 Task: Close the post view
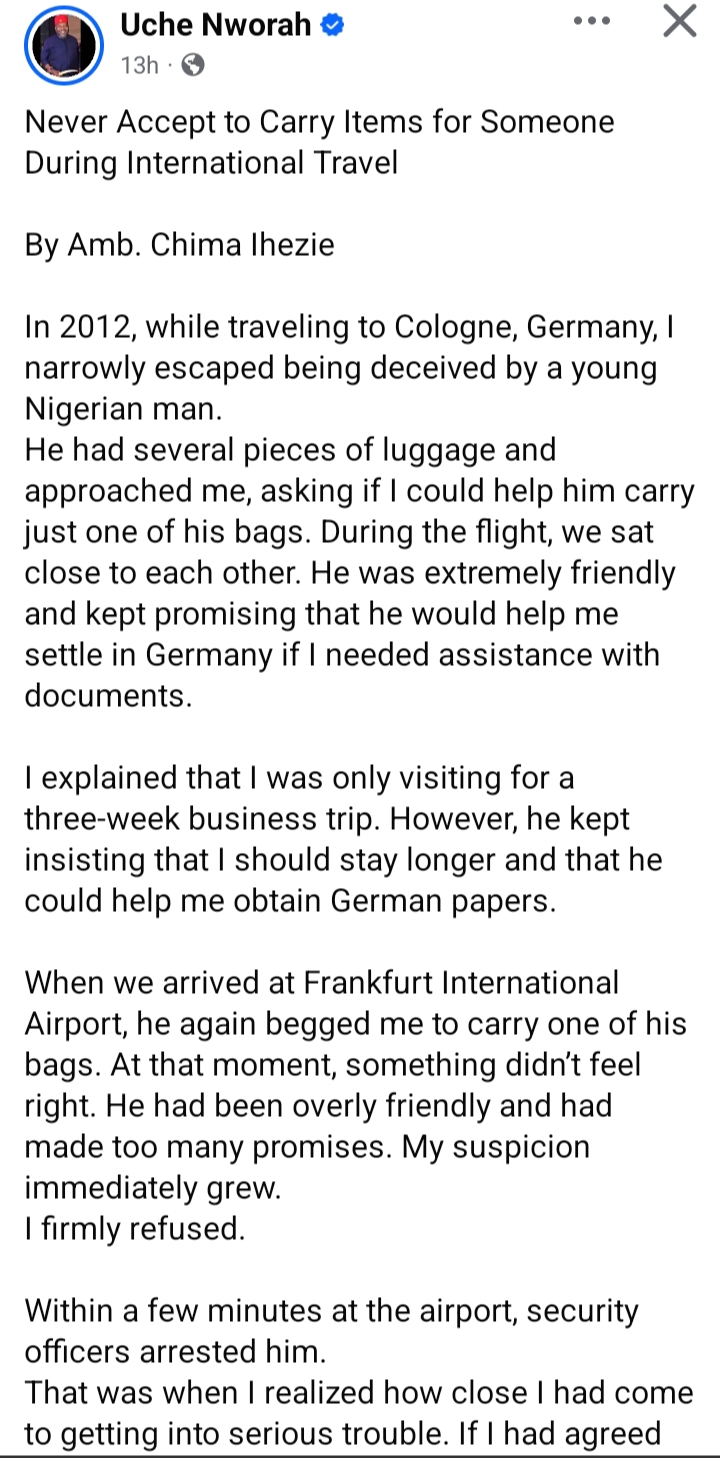[x=680, y=21]
